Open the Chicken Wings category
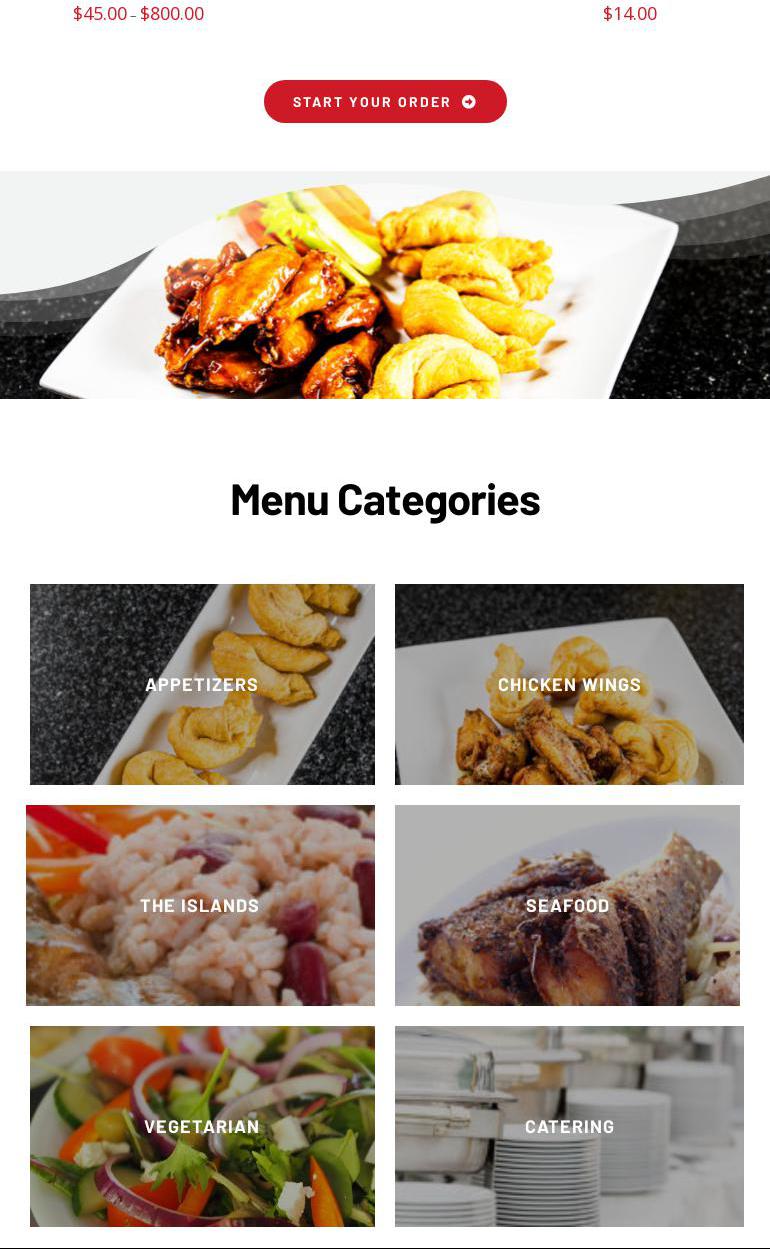This screenshot has width=770, height=1249. point(569,685)
